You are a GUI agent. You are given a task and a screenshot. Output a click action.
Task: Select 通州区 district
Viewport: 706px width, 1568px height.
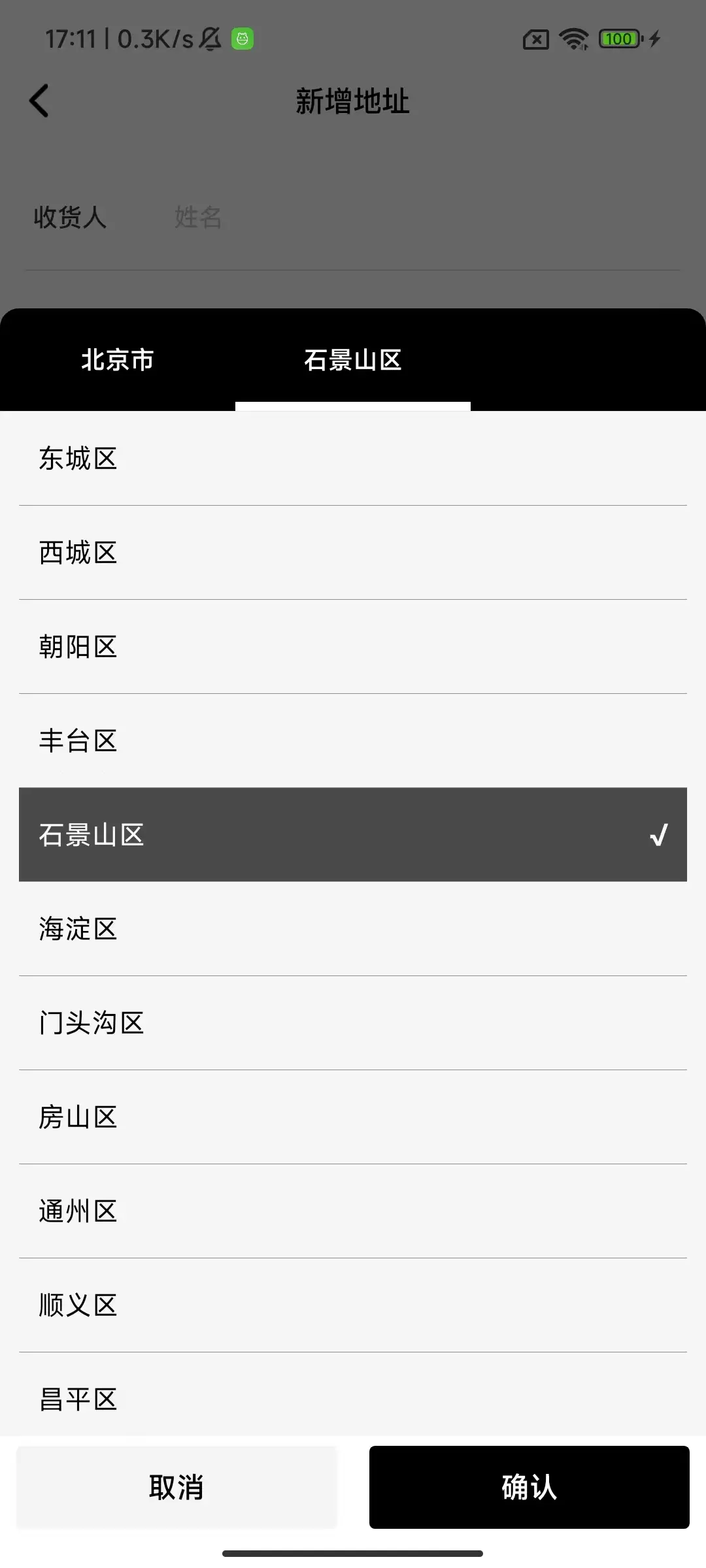click(353, 1211)
